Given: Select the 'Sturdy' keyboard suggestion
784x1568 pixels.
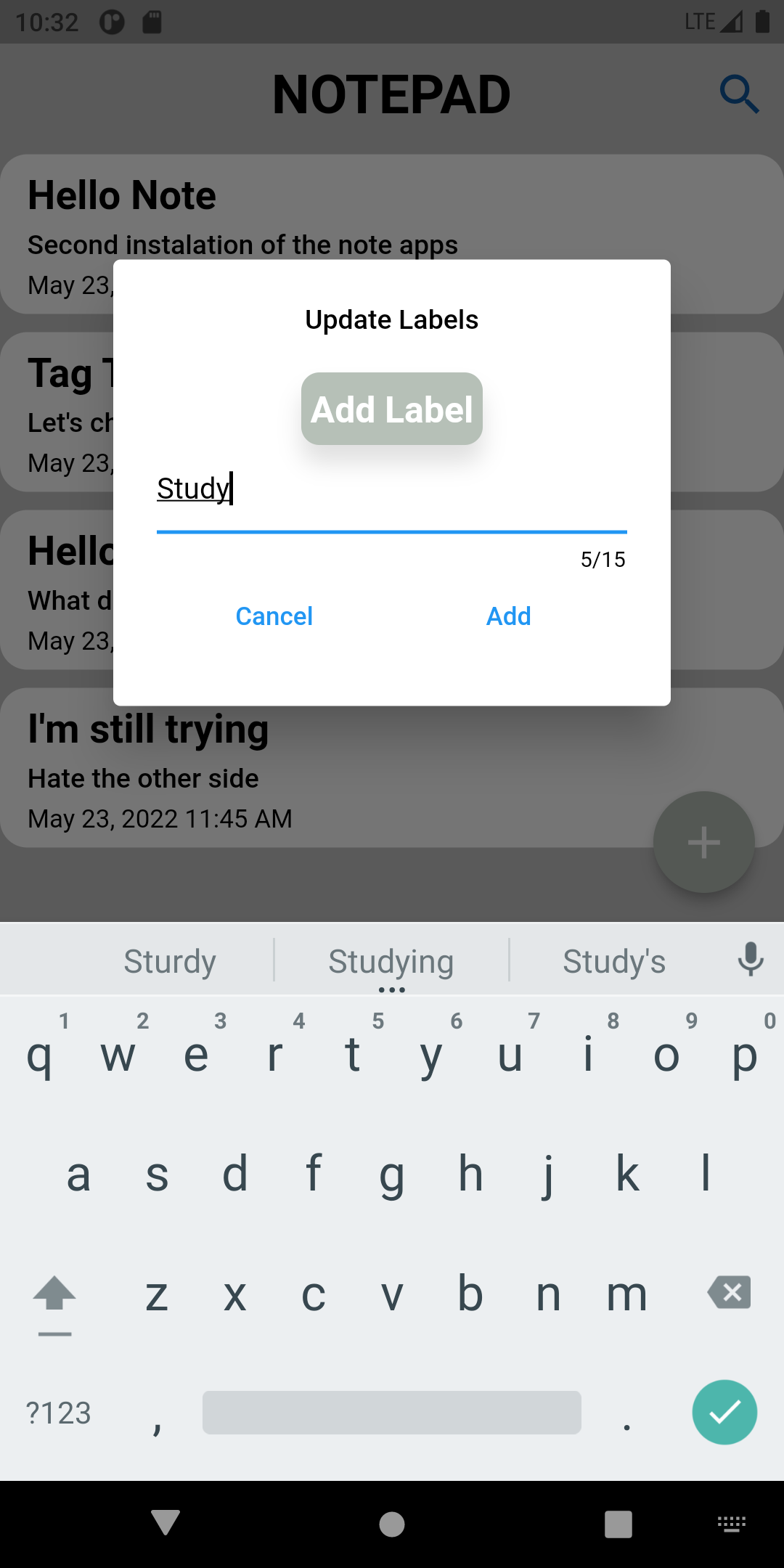Looking at the screenshot, I should pos(169,960).
